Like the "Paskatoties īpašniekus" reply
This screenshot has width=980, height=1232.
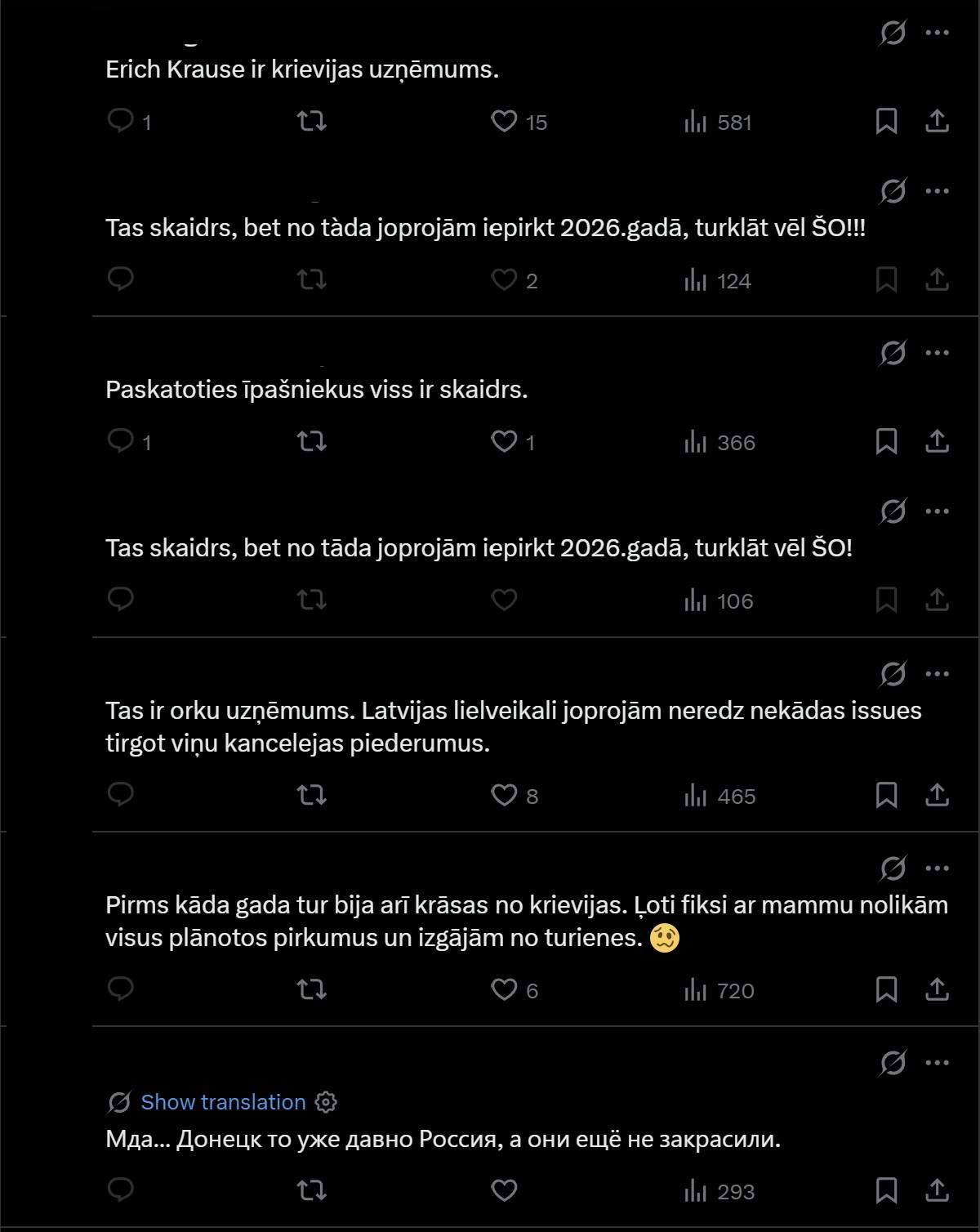(504, 442)
